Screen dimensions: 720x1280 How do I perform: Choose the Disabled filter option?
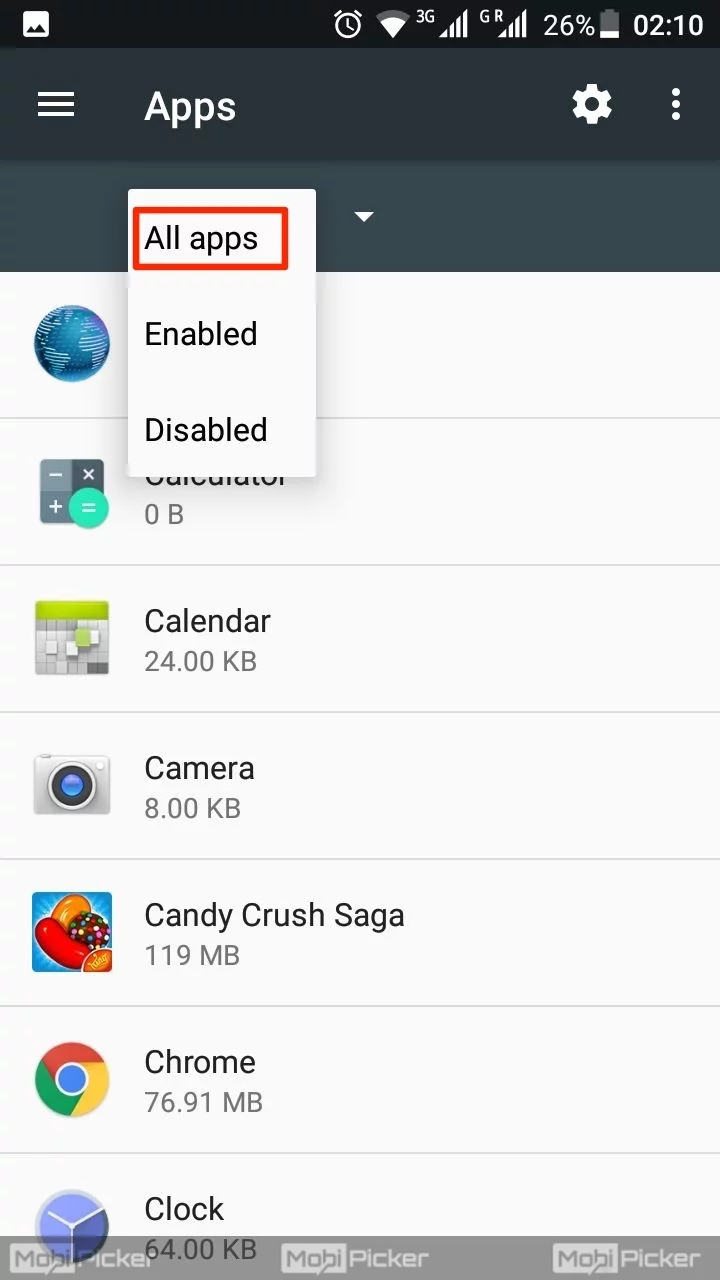[222, 430]
